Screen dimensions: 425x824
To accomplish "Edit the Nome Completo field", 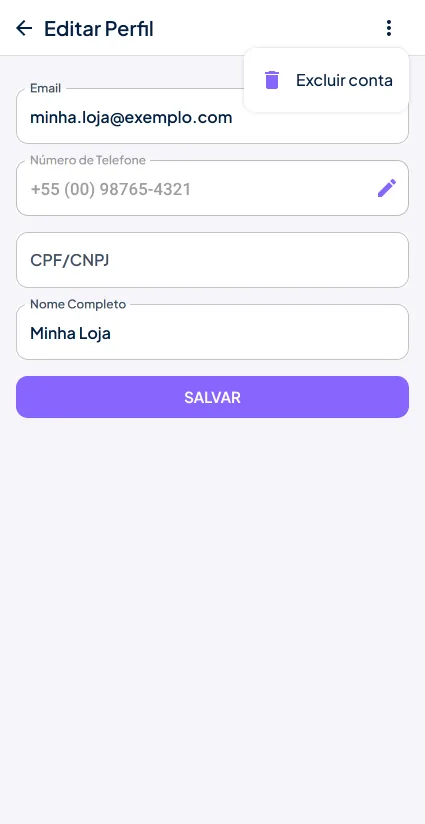I will (212, 332).
